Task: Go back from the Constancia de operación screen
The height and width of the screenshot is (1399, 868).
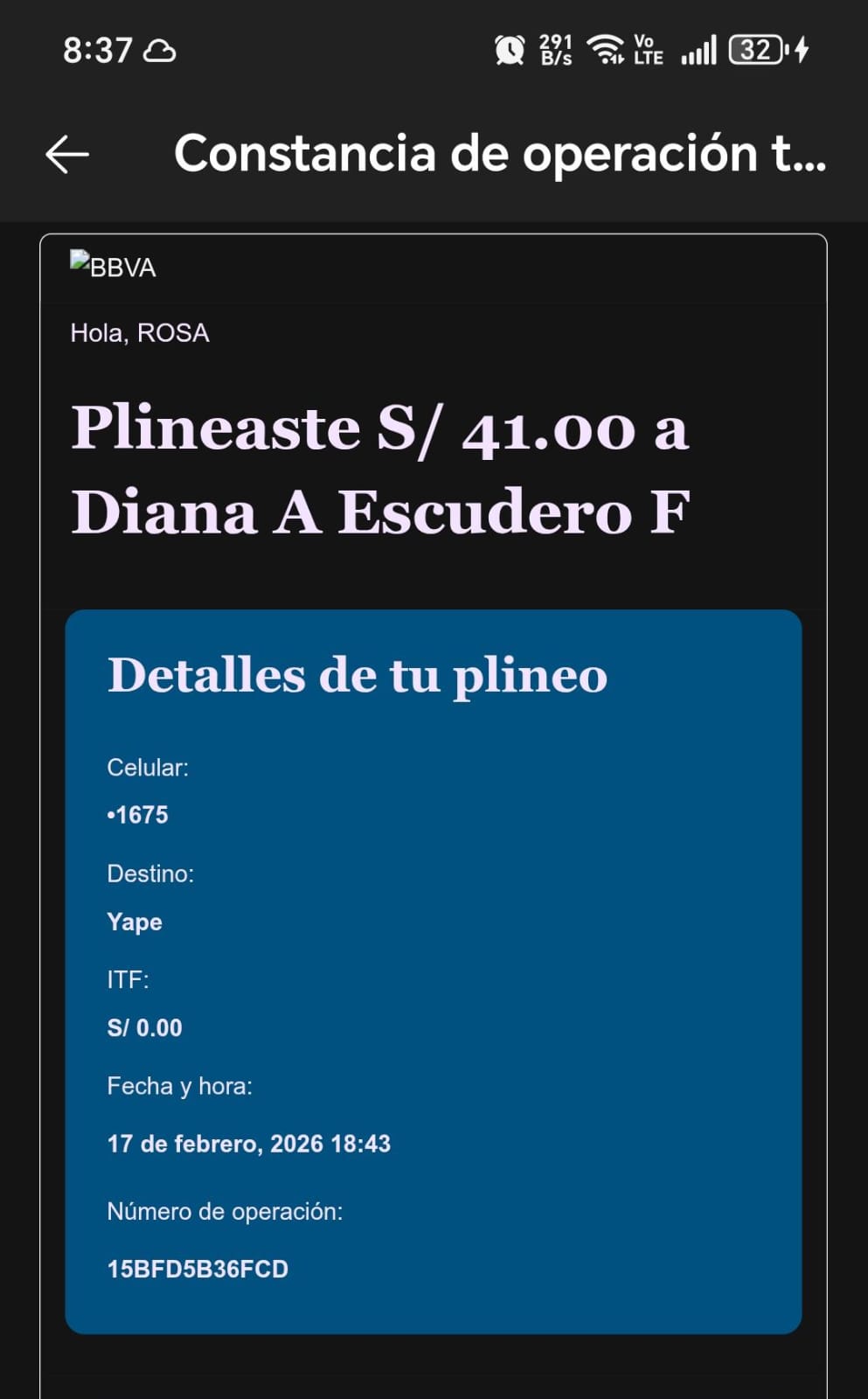Action: (x=67, y=155)
